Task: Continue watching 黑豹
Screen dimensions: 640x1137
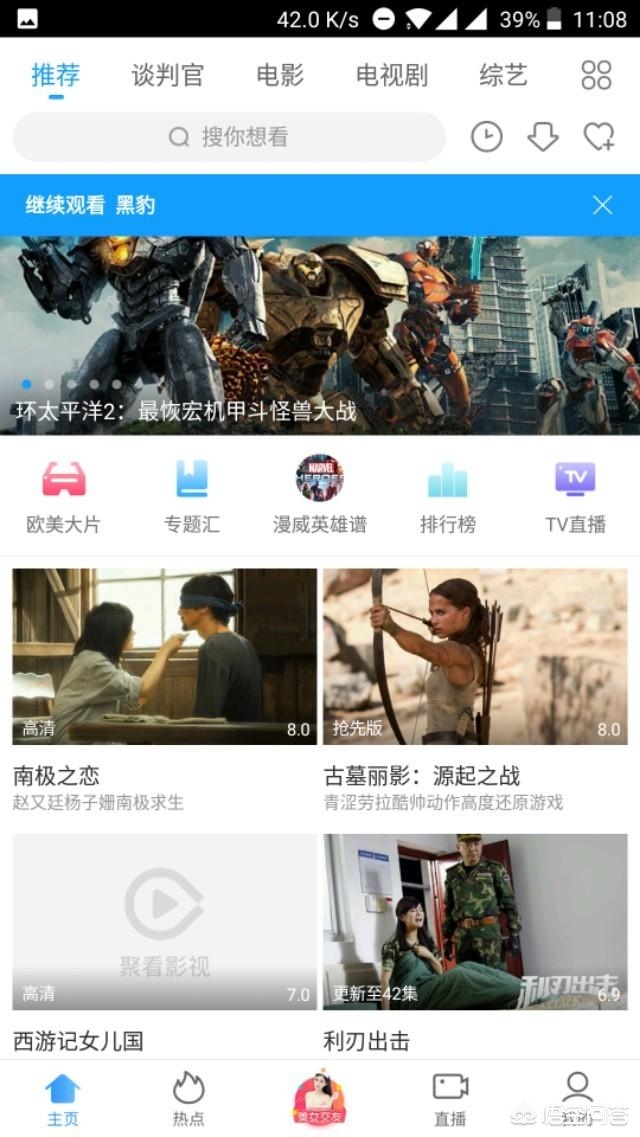Action: [x=90, y=206]
